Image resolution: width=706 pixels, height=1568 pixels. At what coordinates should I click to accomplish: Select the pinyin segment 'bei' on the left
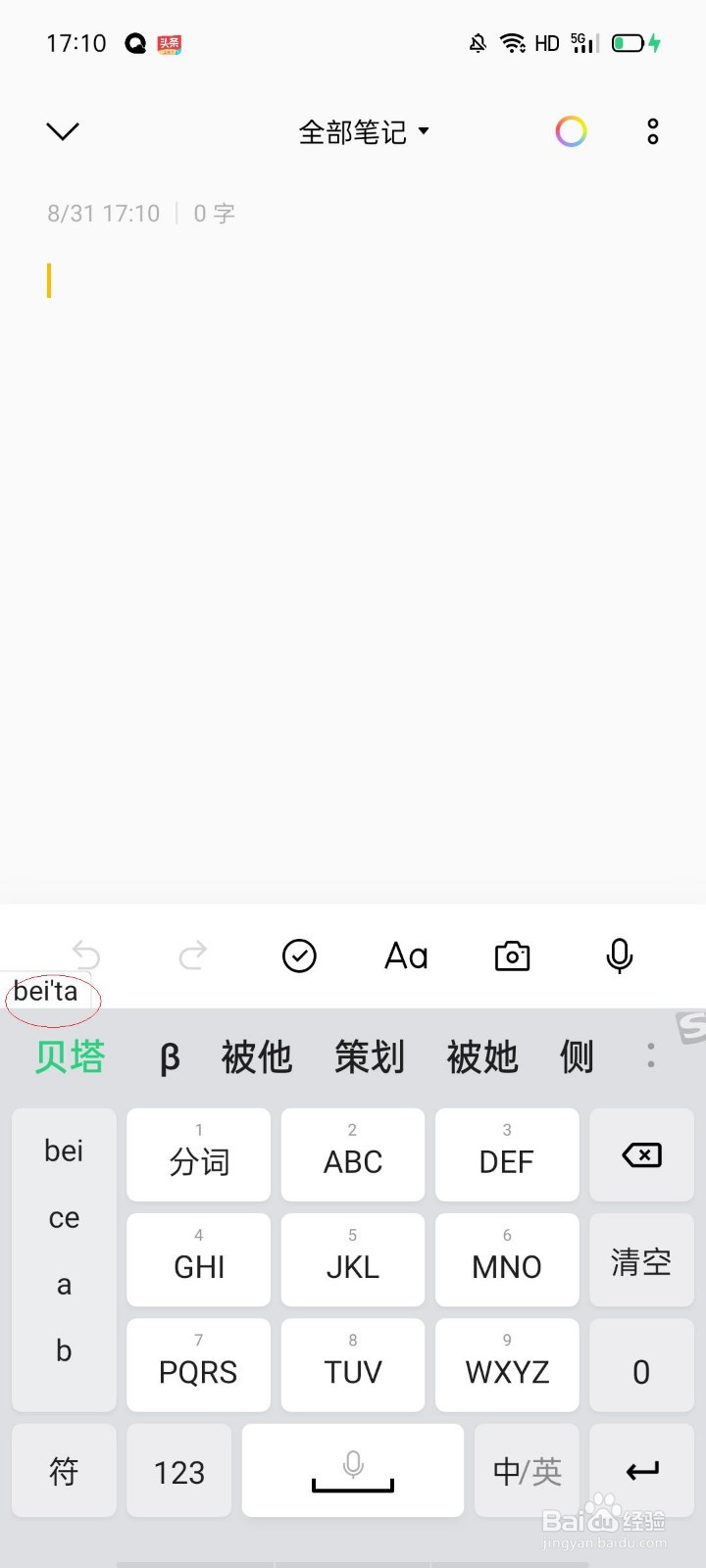point(64,1150)
